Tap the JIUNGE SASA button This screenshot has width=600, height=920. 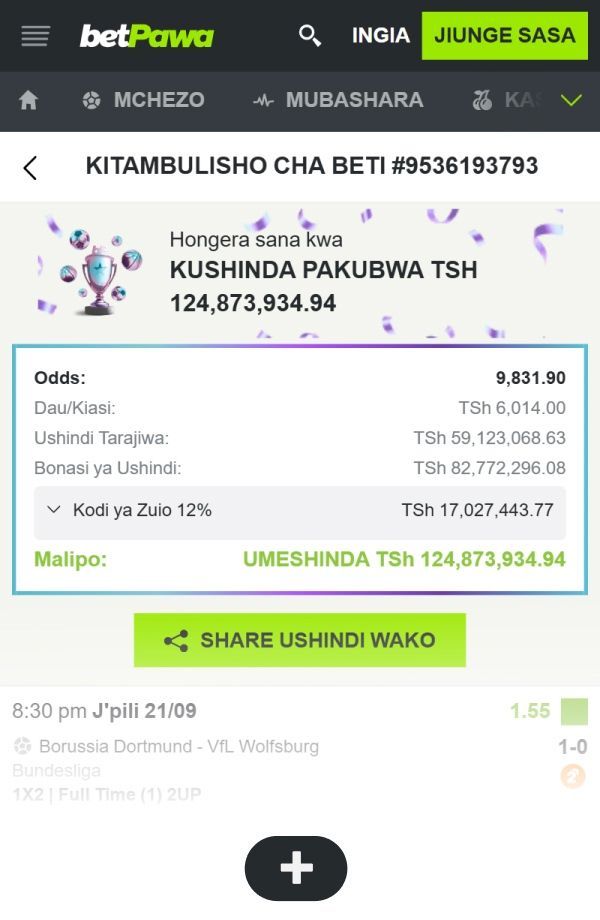tap(504, 36)
